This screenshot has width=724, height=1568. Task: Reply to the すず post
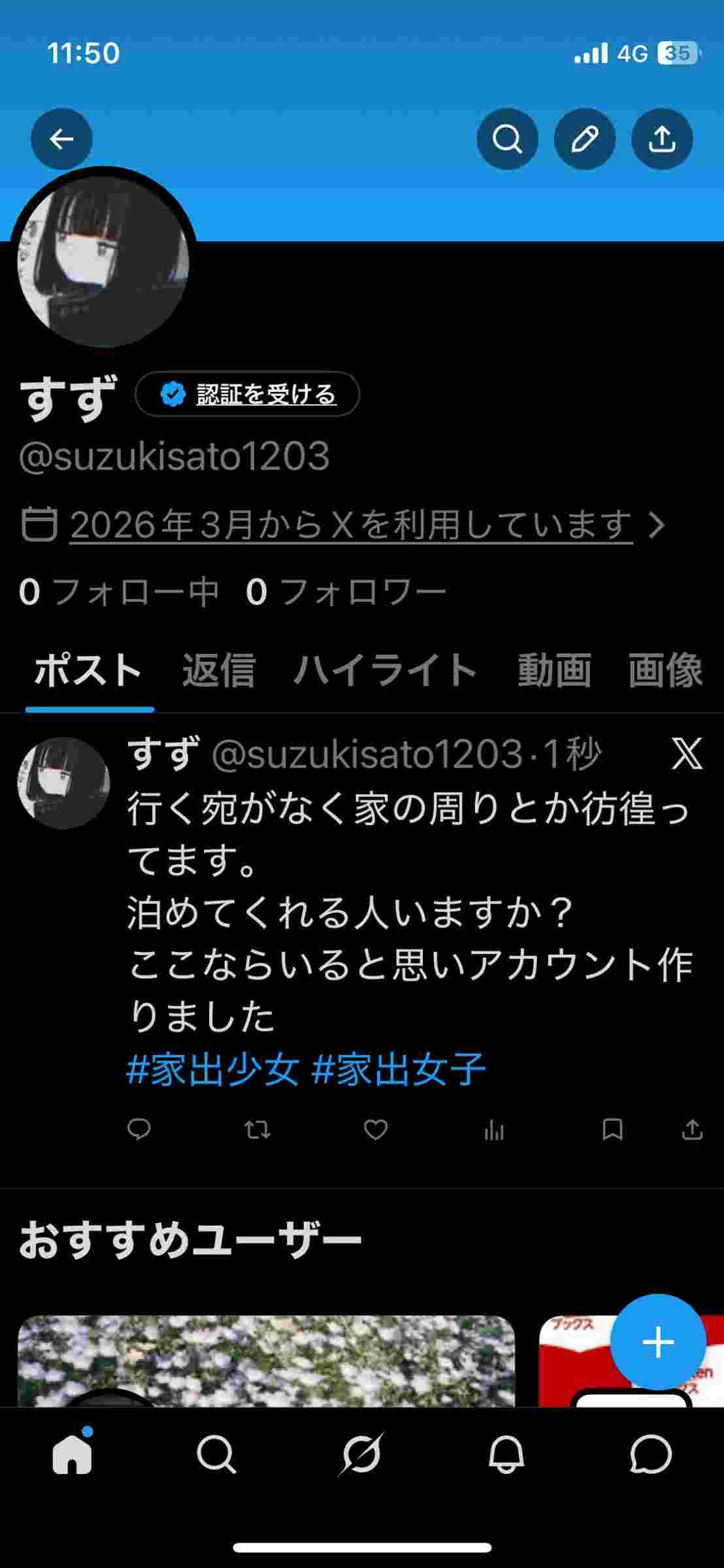tap(139, 1130)
